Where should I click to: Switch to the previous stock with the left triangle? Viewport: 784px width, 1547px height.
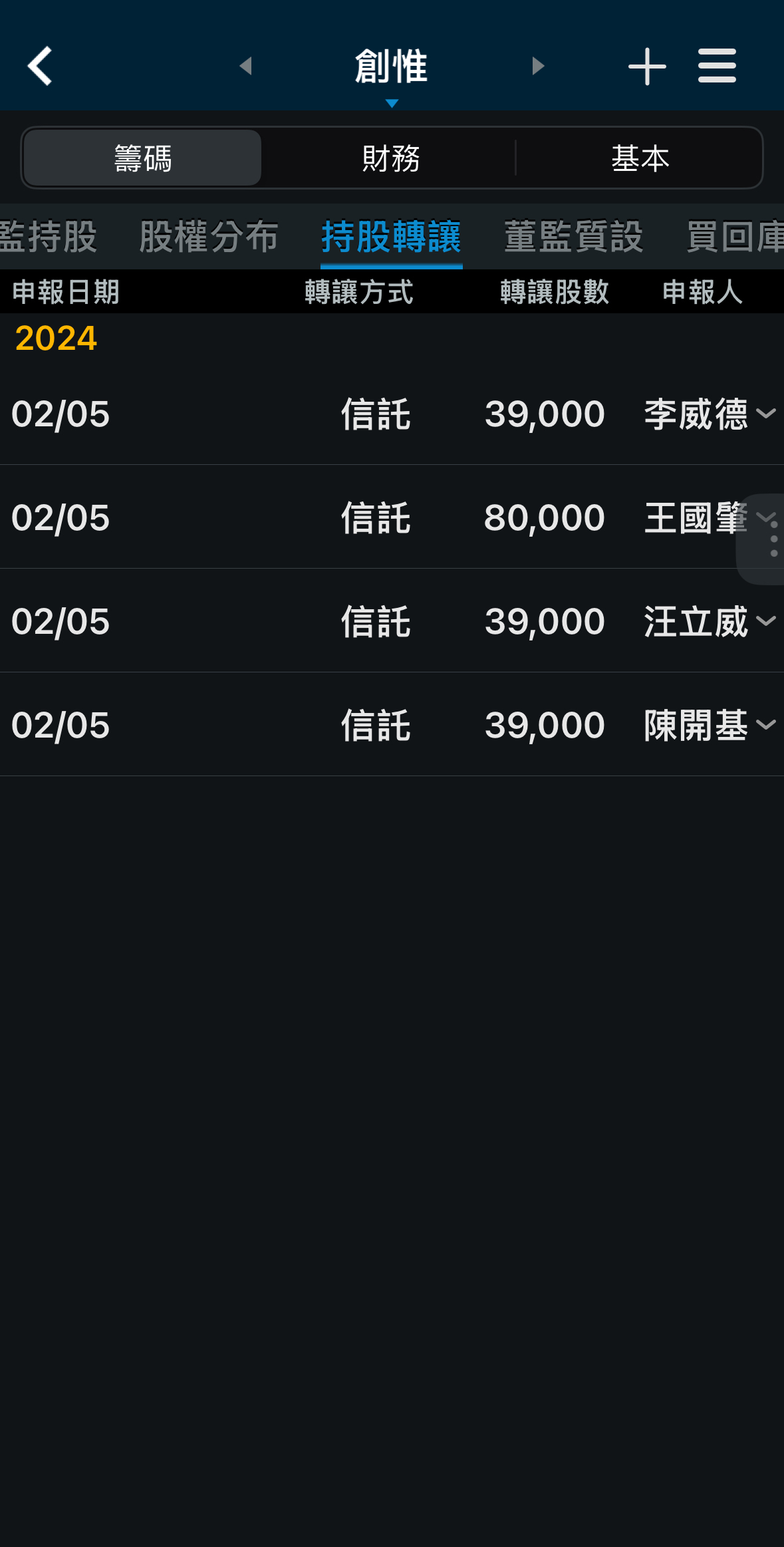click(x=245, y=66)
